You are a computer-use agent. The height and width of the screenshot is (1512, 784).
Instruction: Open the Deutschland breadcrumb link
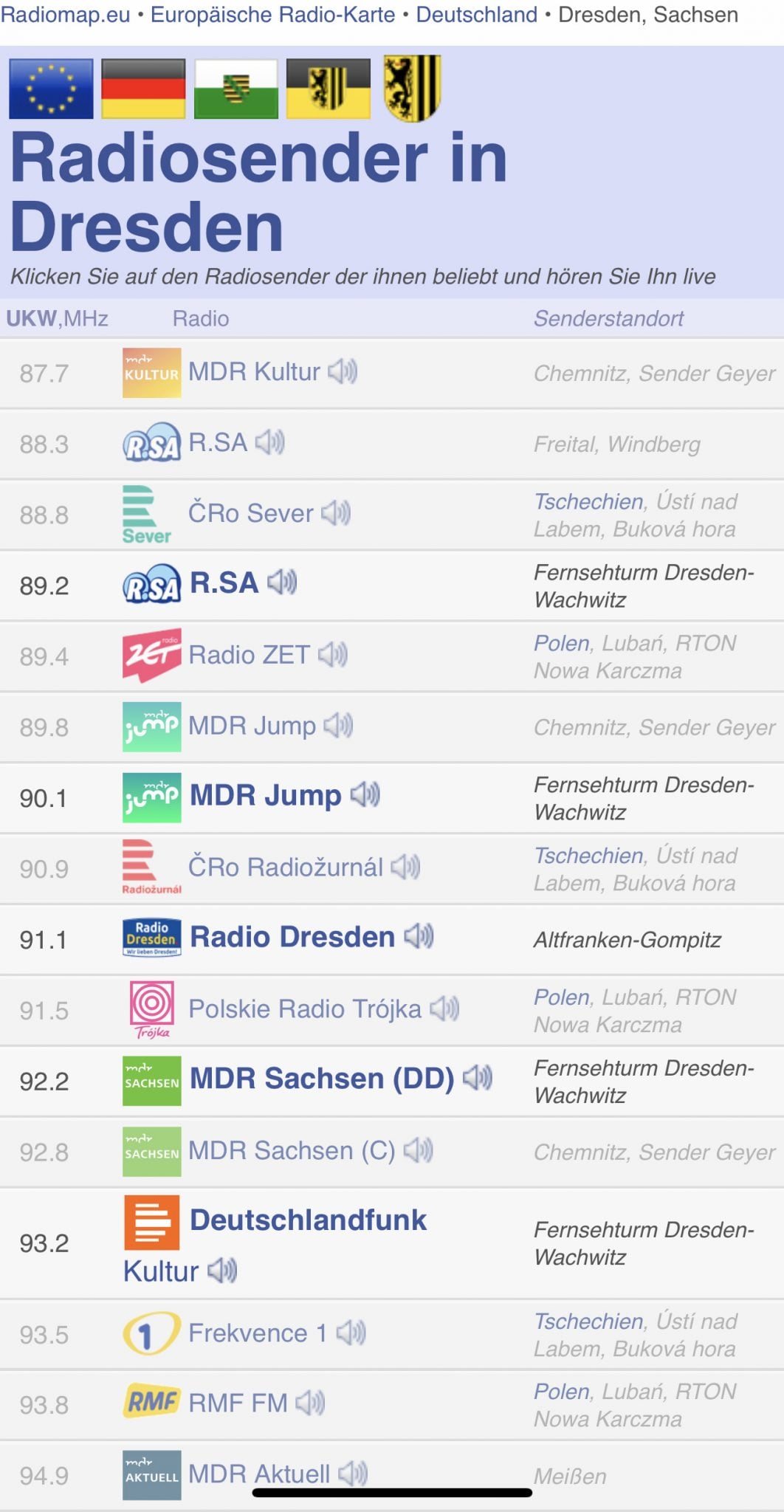[x=476, y=15]
